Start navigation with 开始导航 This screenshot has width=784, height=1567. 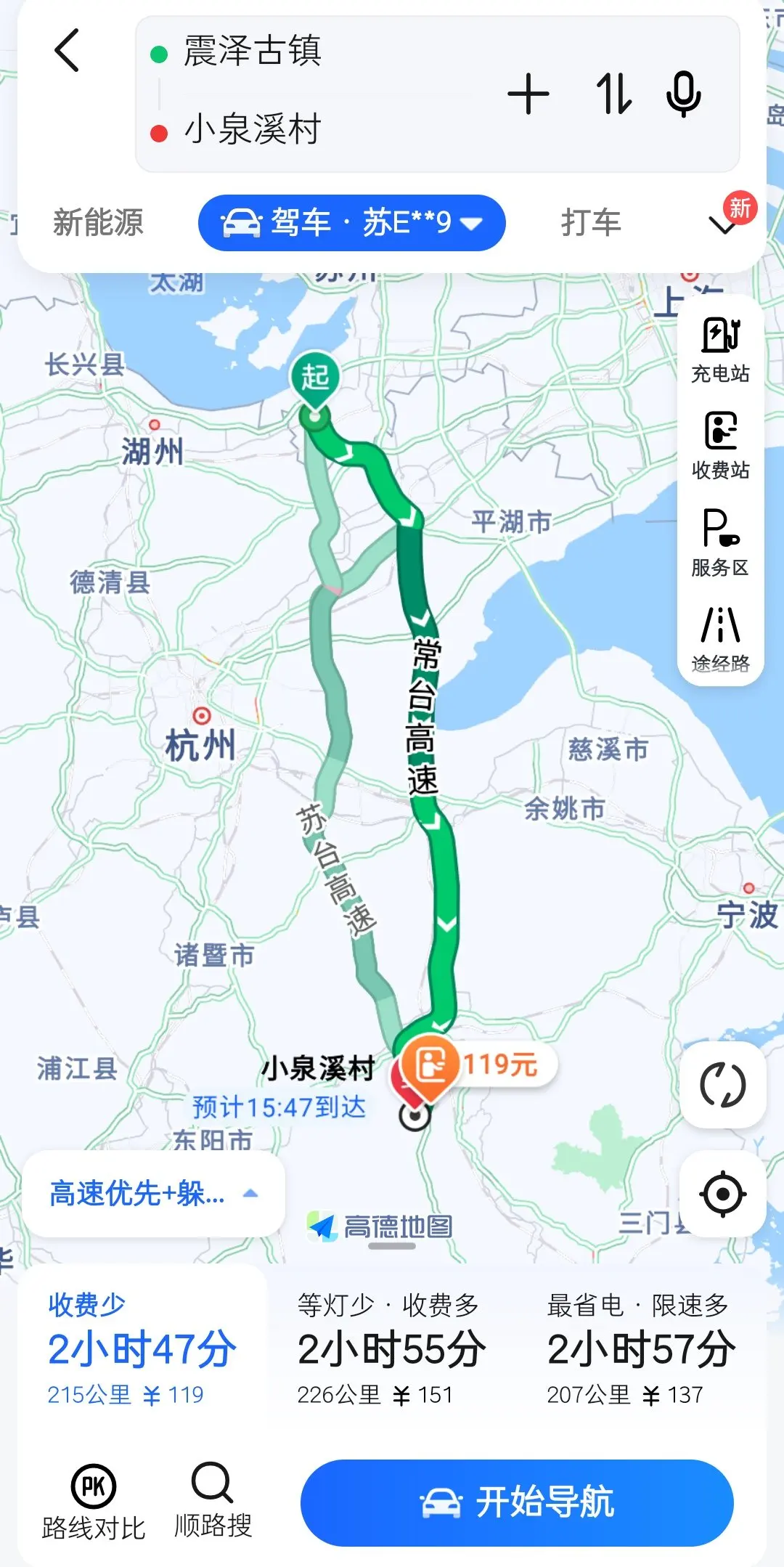click(x=517, y=1503)
